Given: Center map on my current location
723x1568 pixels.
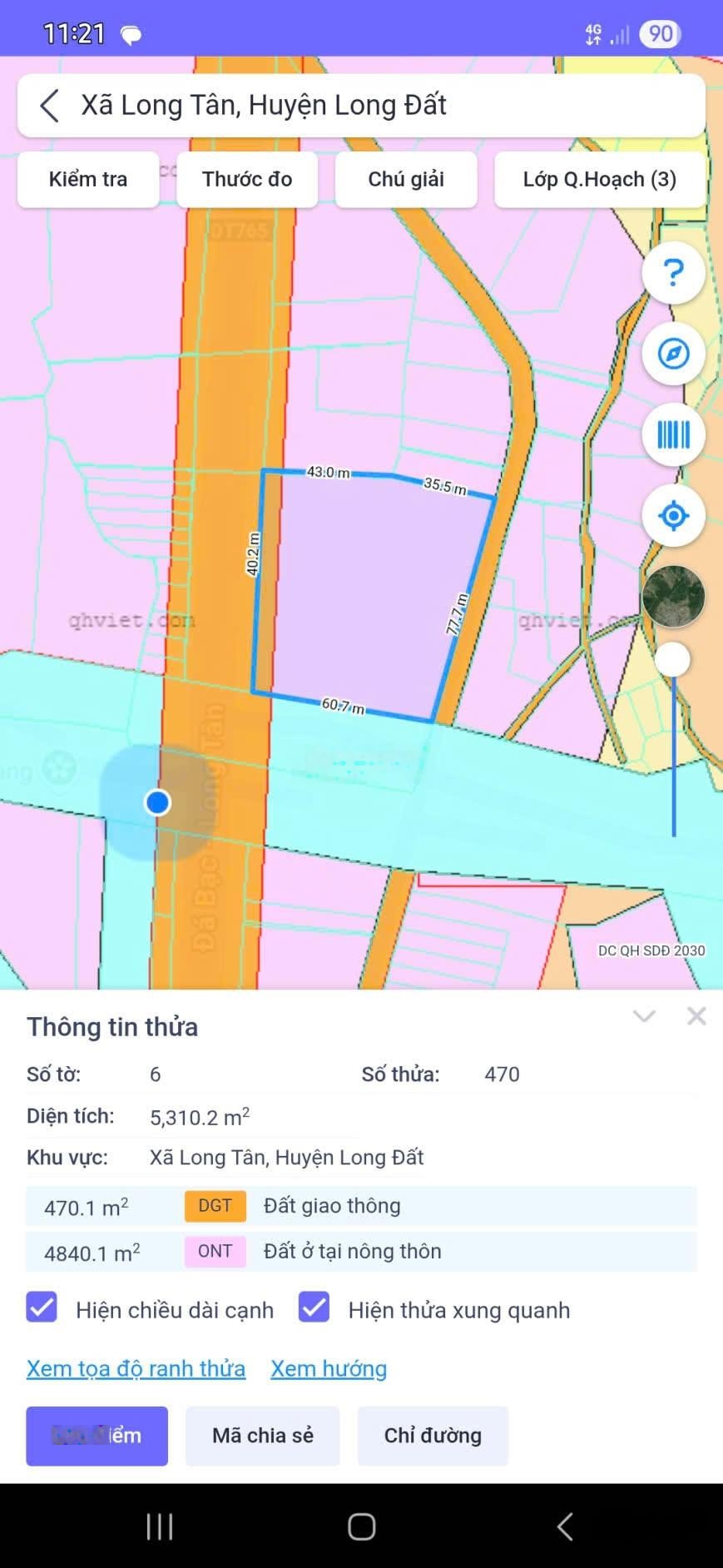Looking at the screenshot, I should pyautogui.click(x=673, y=515).
